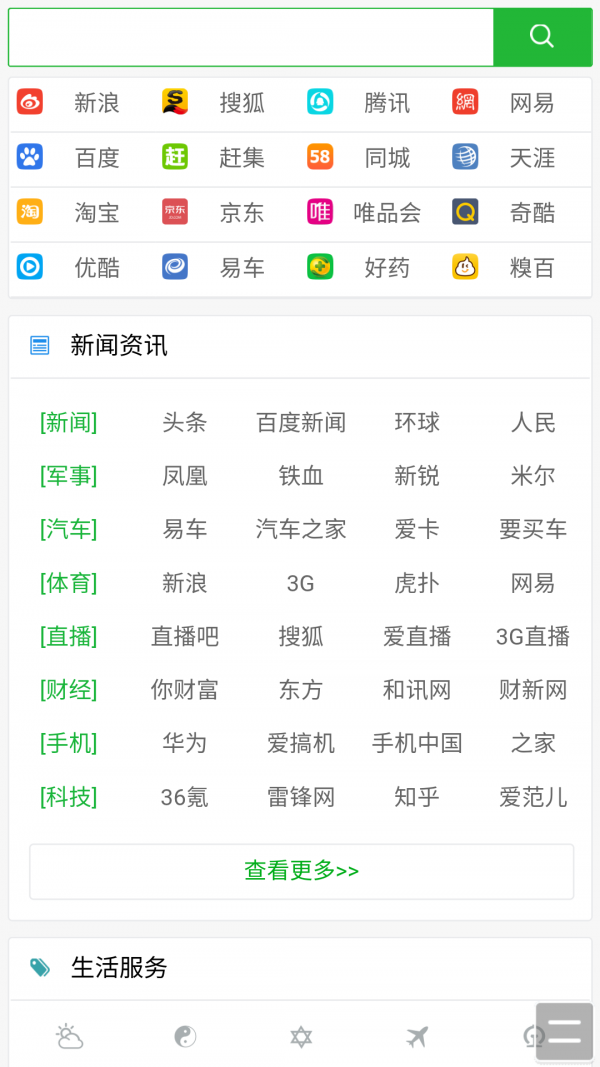600x1067 pixels.
Task: Tap the green search magnifier button
Action: [x=542, y=37]
